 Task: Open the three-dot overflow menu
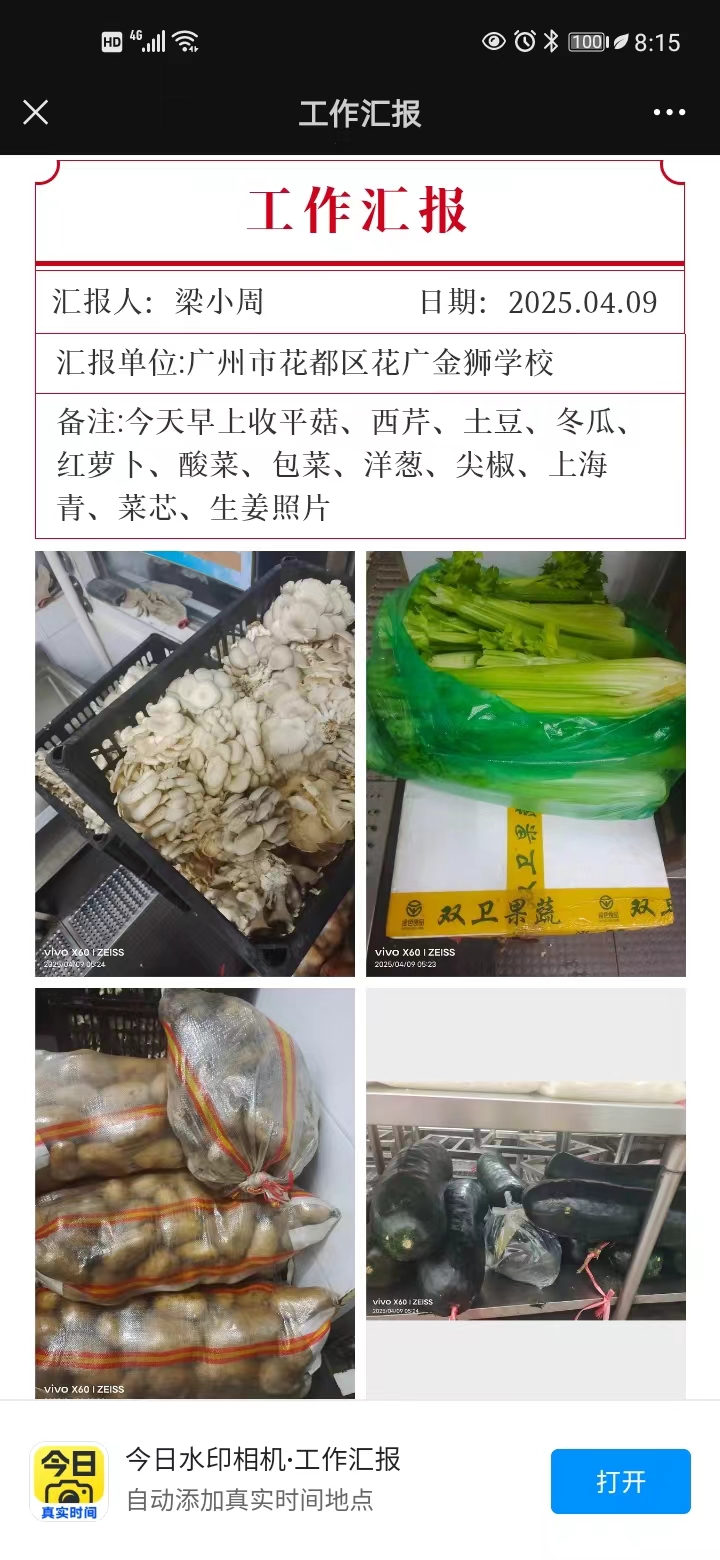669,112
